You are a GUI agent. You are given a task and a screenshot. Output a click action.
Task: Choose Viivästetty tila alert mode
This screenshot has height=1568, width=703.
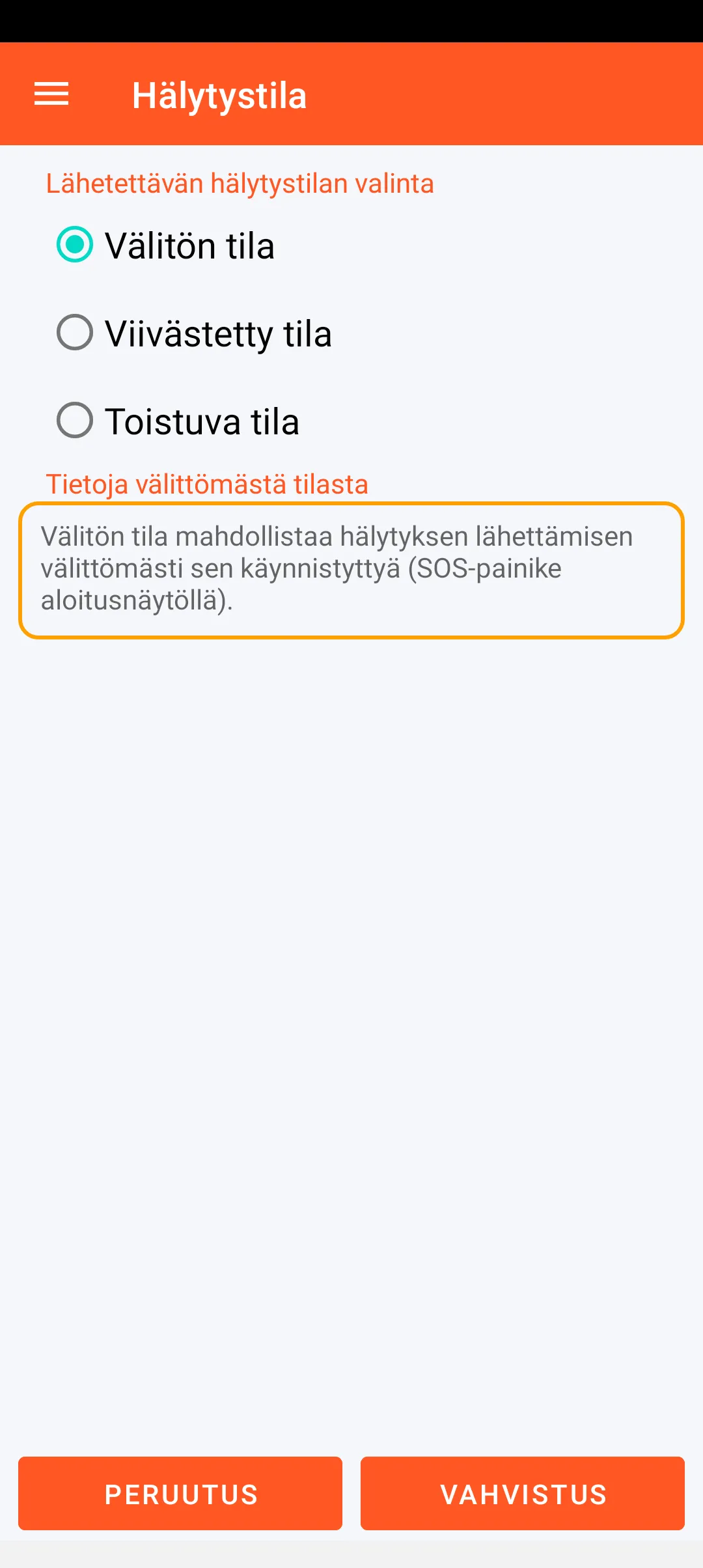[x=76, y=333]
